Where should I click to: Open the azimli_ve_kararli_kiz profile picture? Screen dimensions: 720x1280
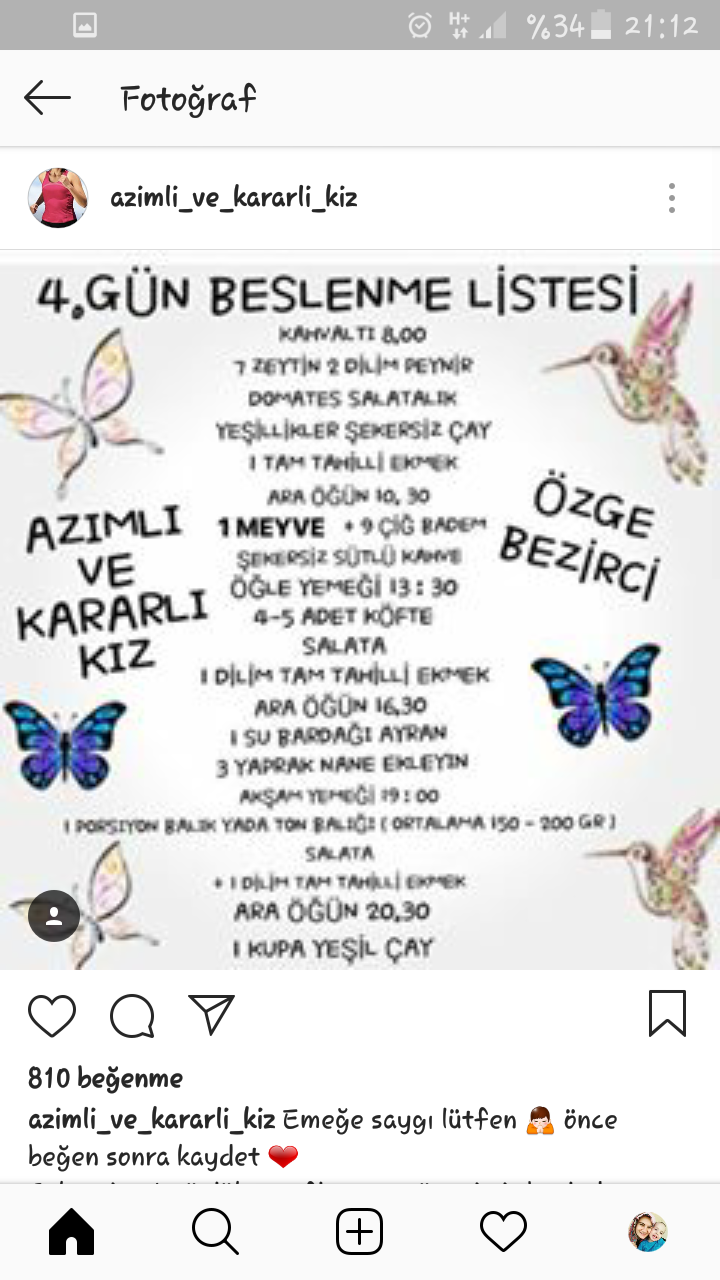(58, 198)
